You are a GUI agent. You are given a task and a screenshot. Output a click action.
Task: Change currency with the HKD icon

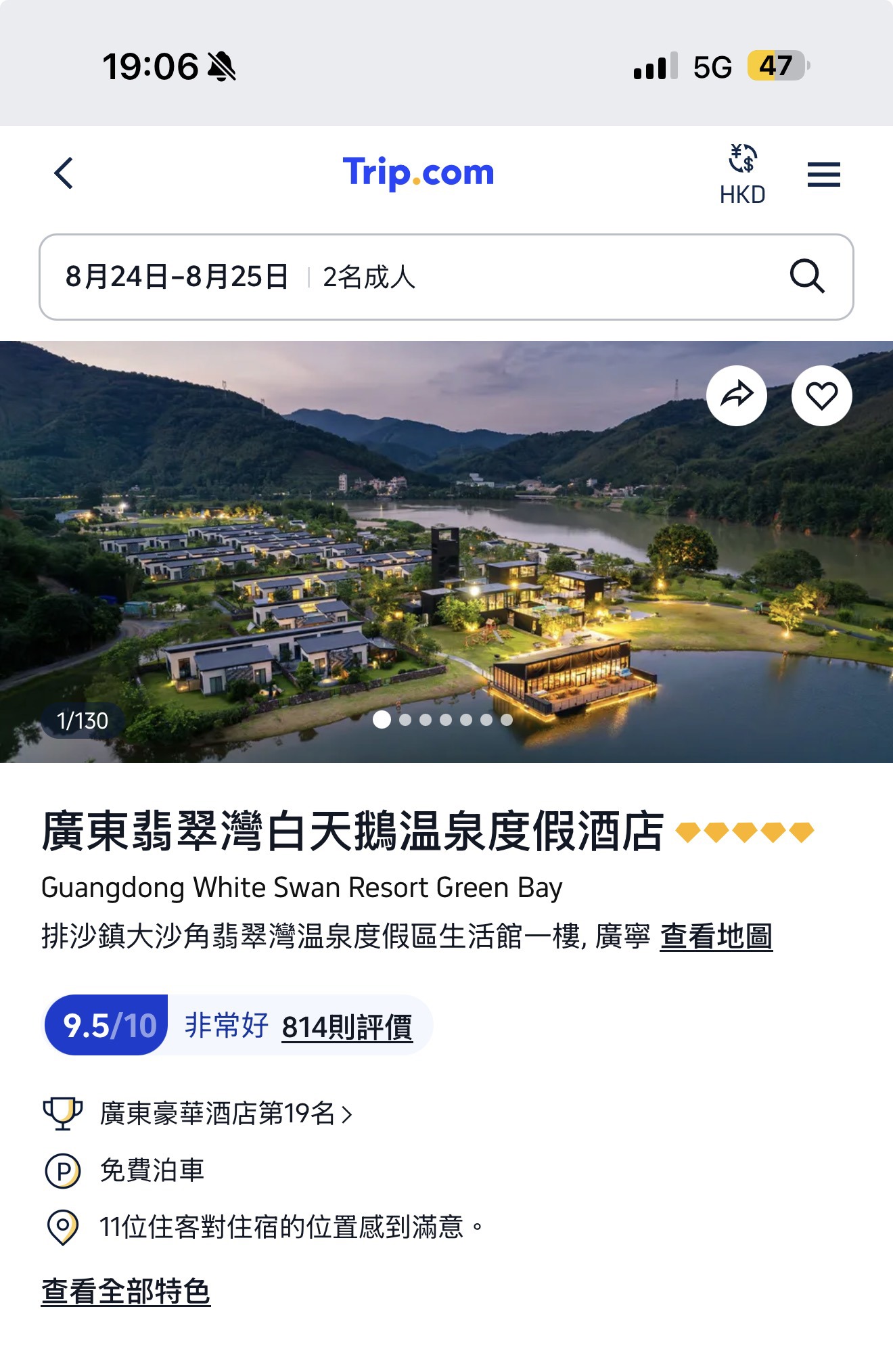coord(742,175)
